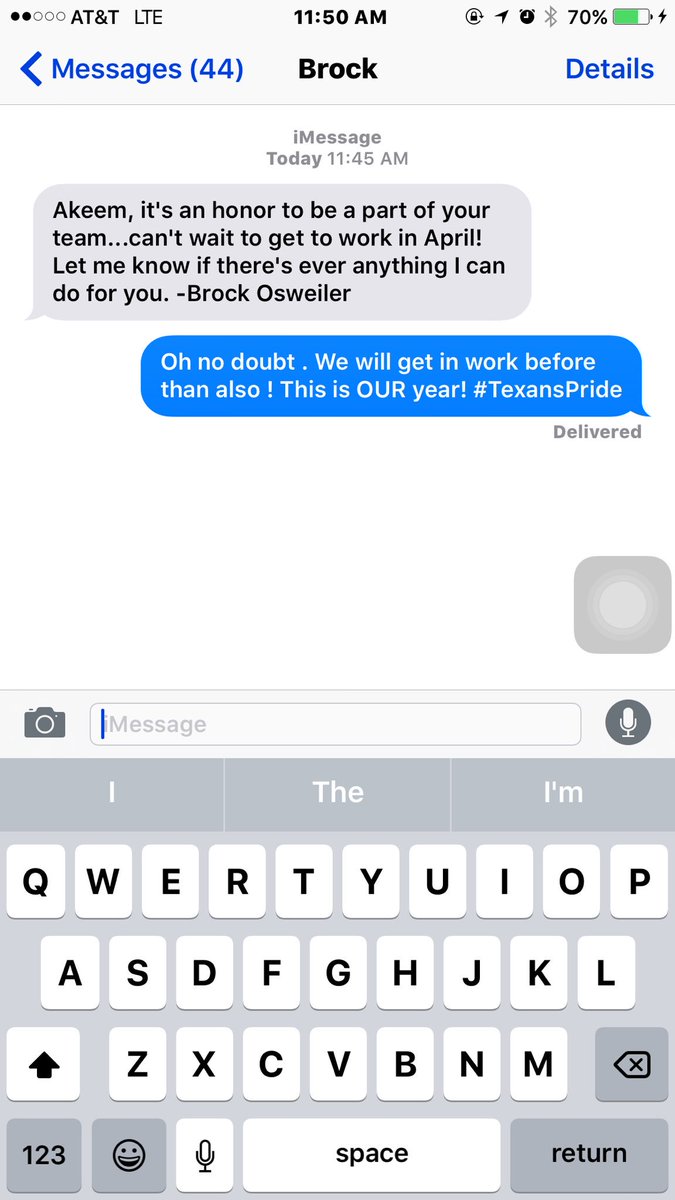Viewport: 675px width, 1200px height.
Task: Record an audio message with microphone button
Action: 628,722
